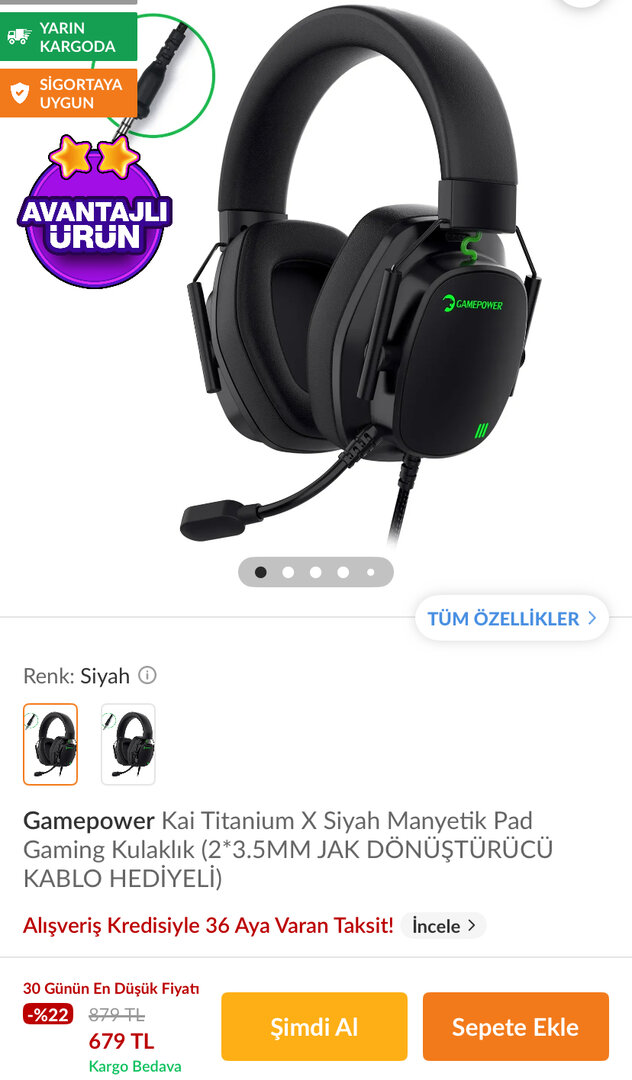Tap the info icon next to Renk: Siyah

coord(147,675)
